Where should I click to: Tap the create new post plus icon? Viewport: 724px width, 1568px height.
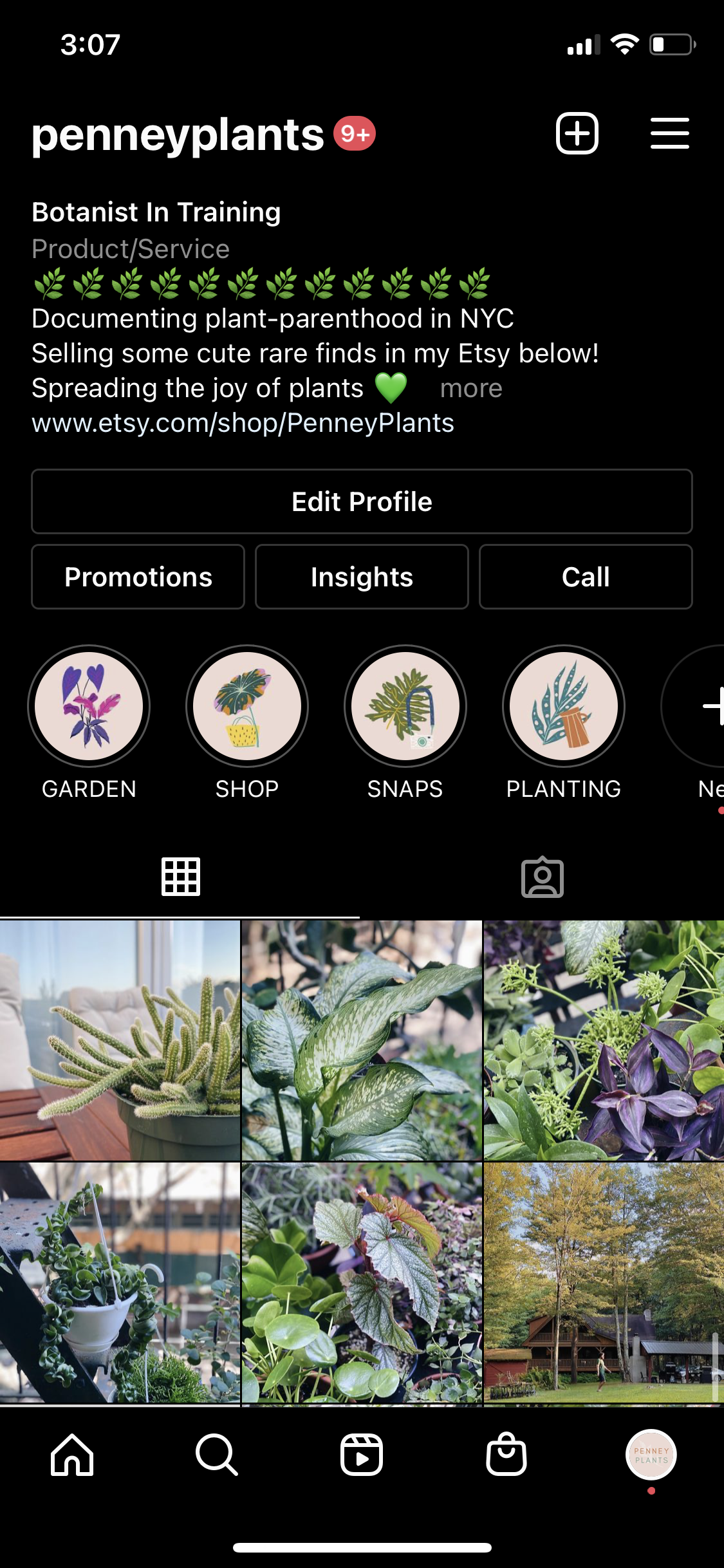[x=577, y=134]
